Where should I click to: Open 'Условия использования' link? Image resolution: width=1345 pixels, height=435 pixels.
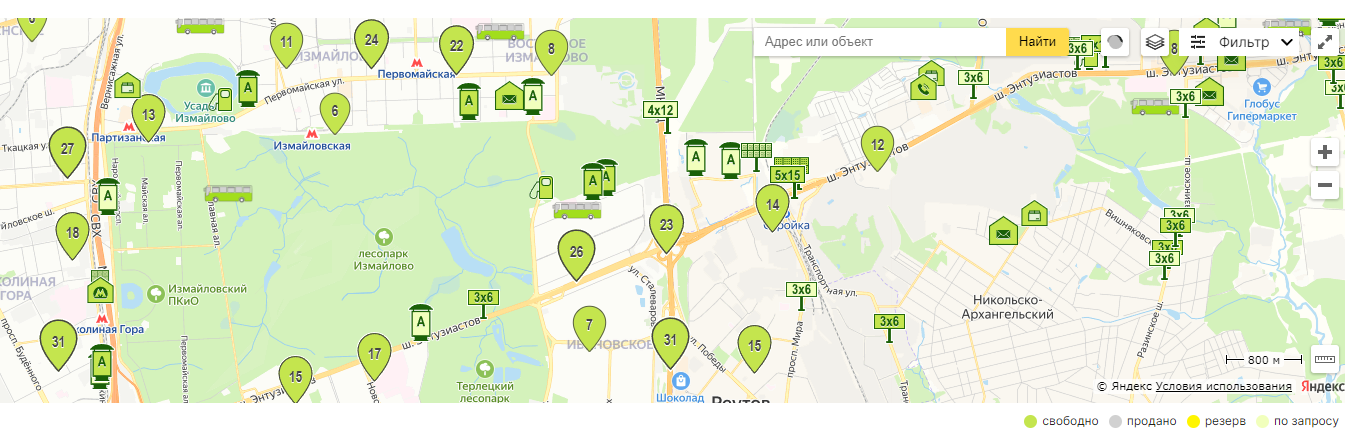pyautogui.click(x=1223, y=387)
